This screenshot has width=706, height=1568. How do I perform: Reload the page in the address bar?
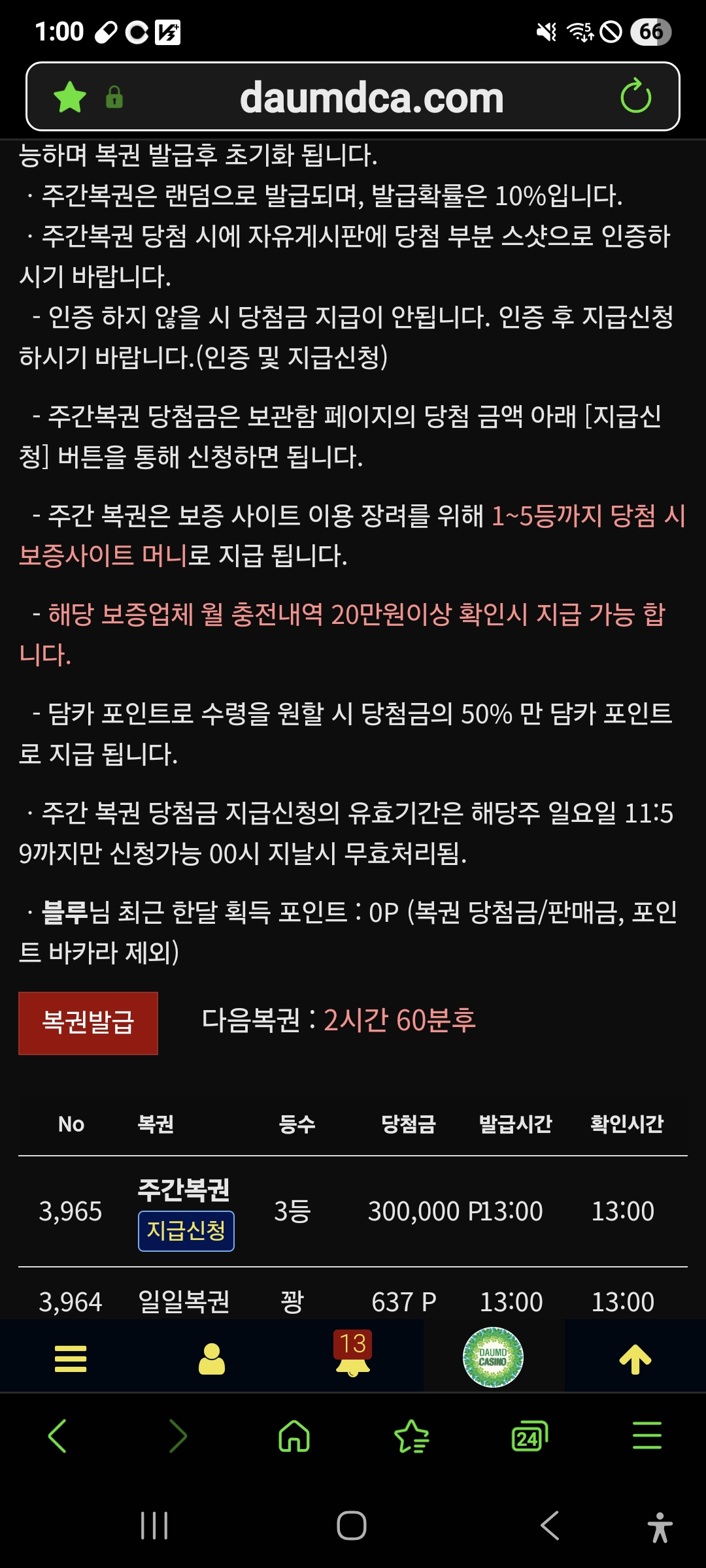635,97
